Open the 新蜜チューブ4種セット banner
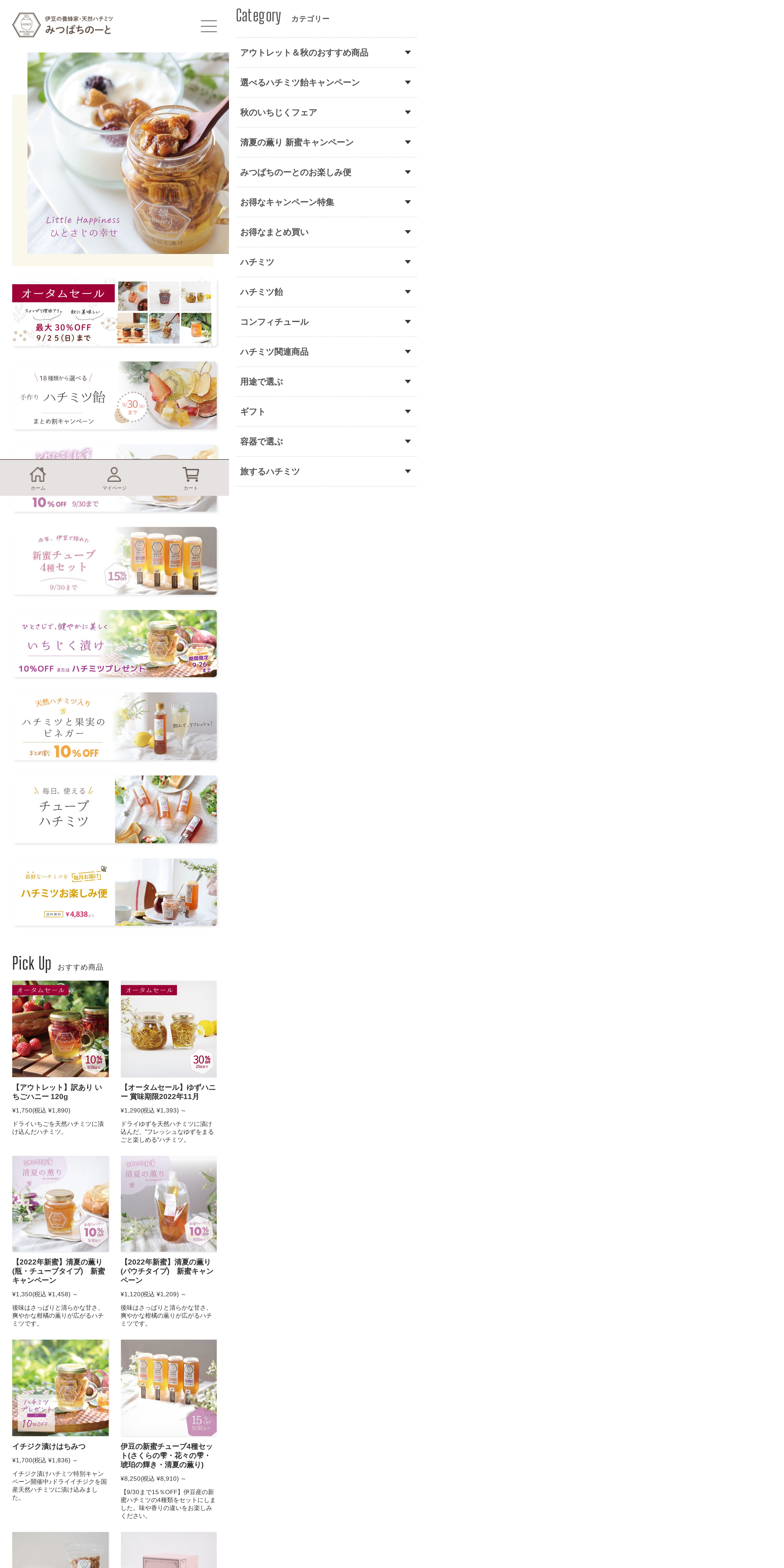The height and width of the screenshot is (1568, 784). 114,561
